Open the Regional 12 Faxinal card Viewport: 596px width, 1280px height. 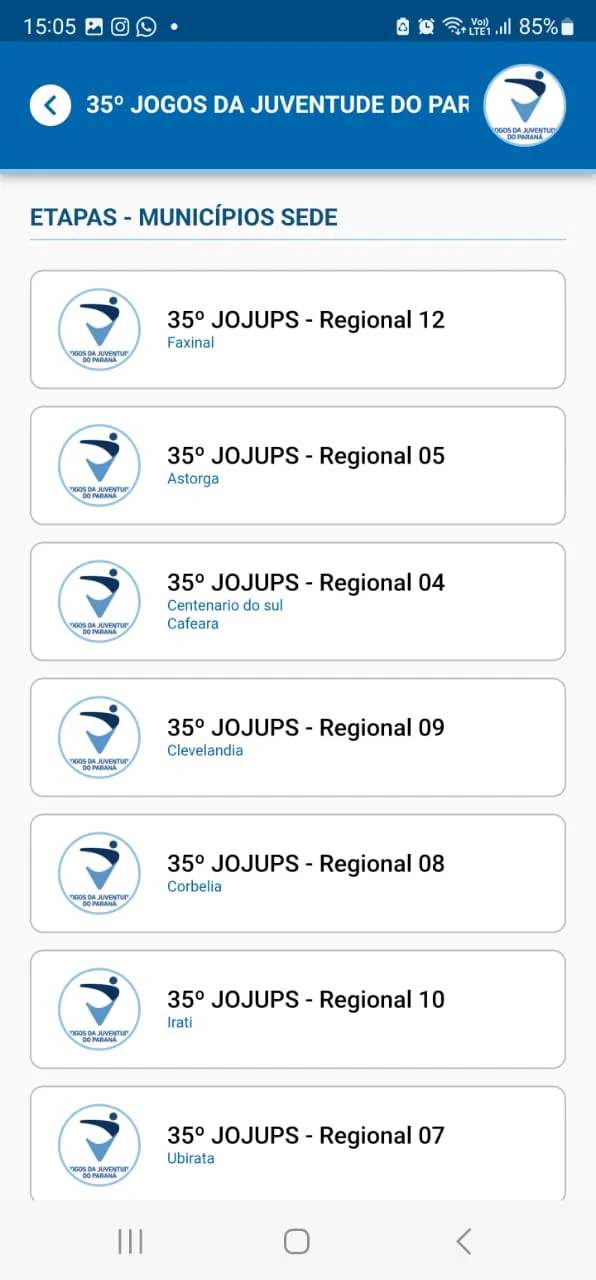[298, 329]
